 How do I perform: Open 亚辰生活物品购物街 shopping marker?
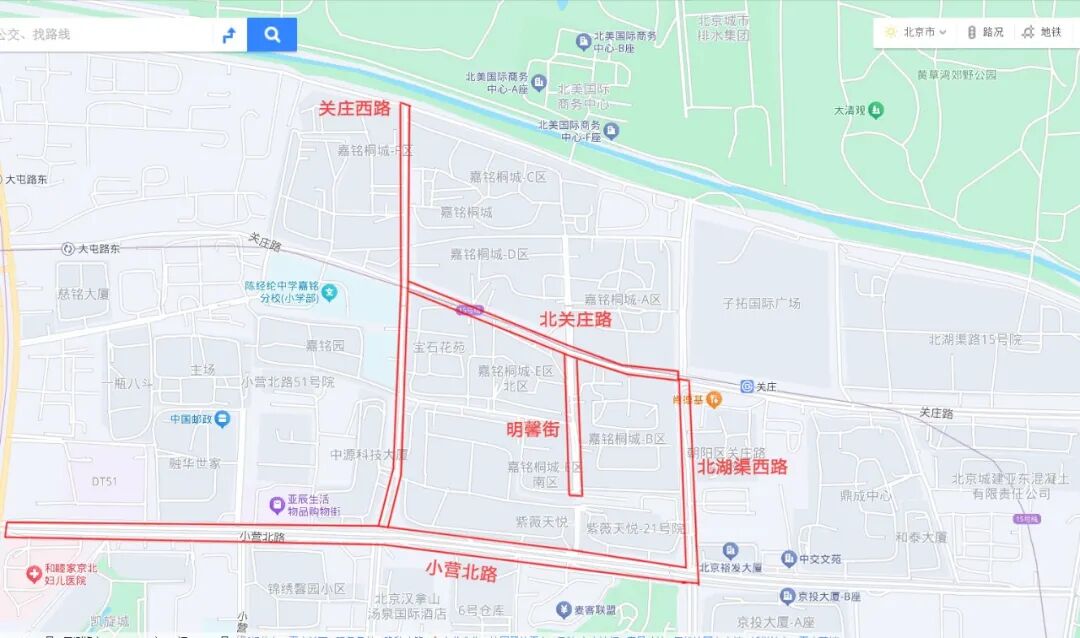[277, 505]
